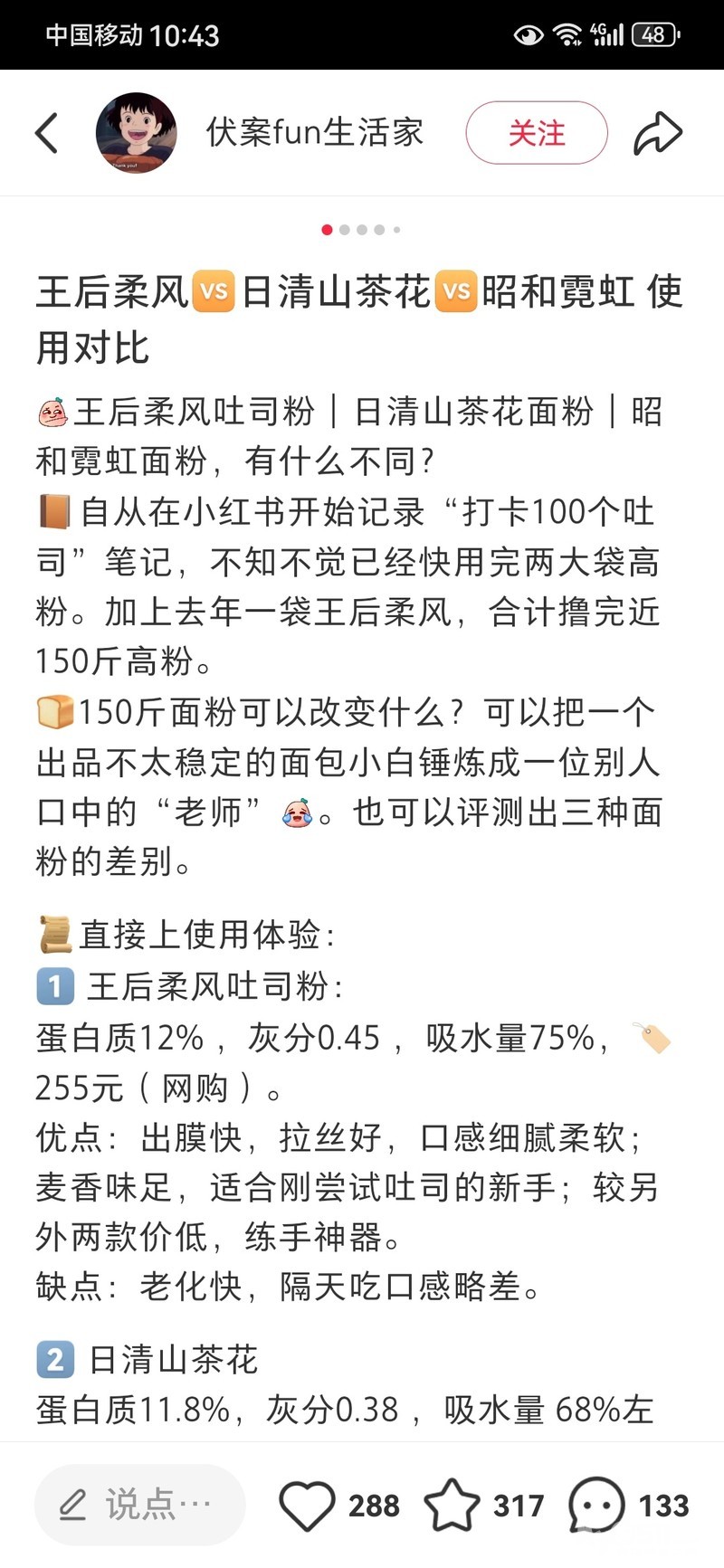Tap the 关注 button to follow the author
This screenshot has height=1568, width=724.
[536, 133]
